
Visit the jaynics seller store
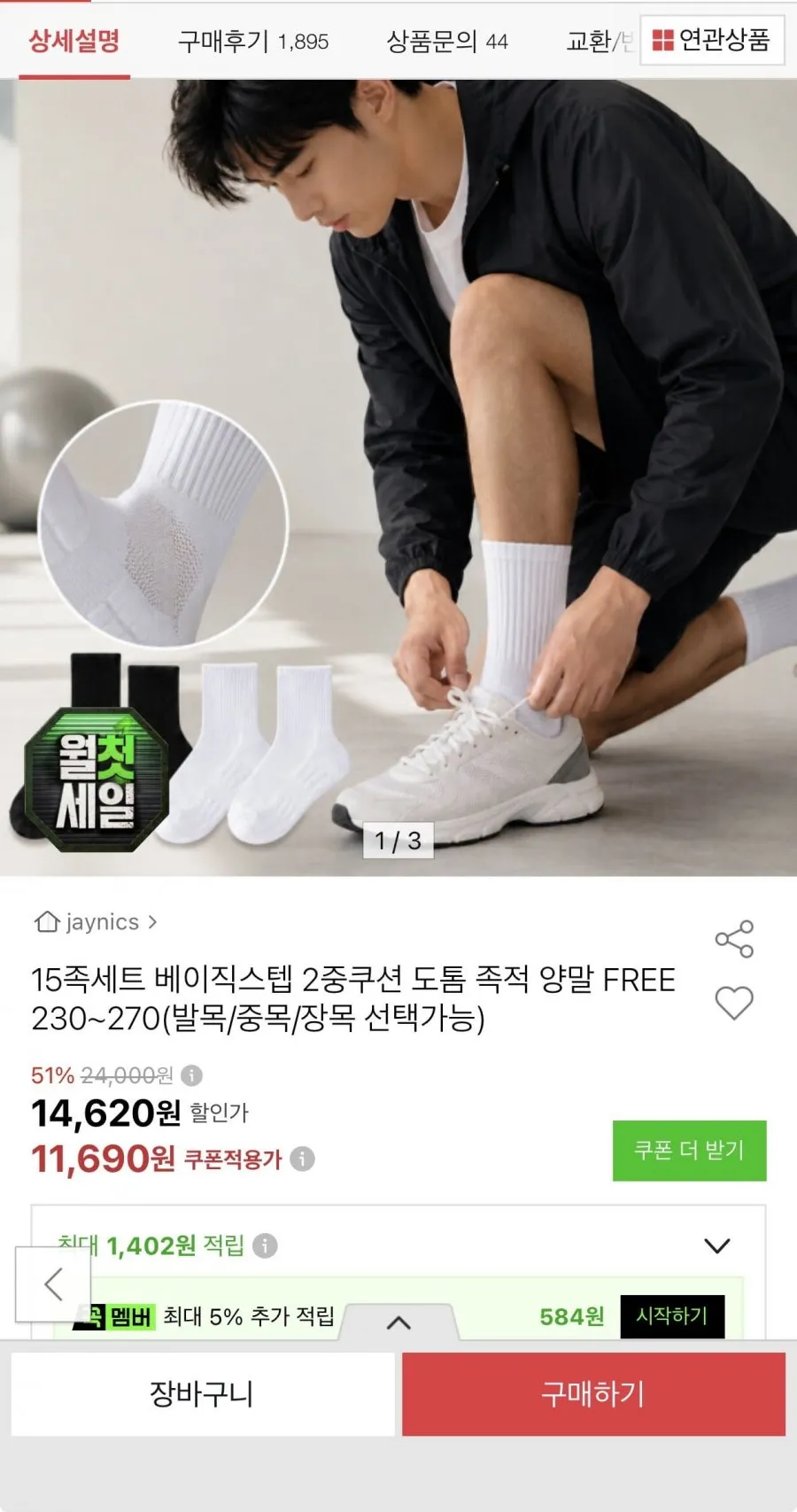pyautogui.click(x=96, y=922)
